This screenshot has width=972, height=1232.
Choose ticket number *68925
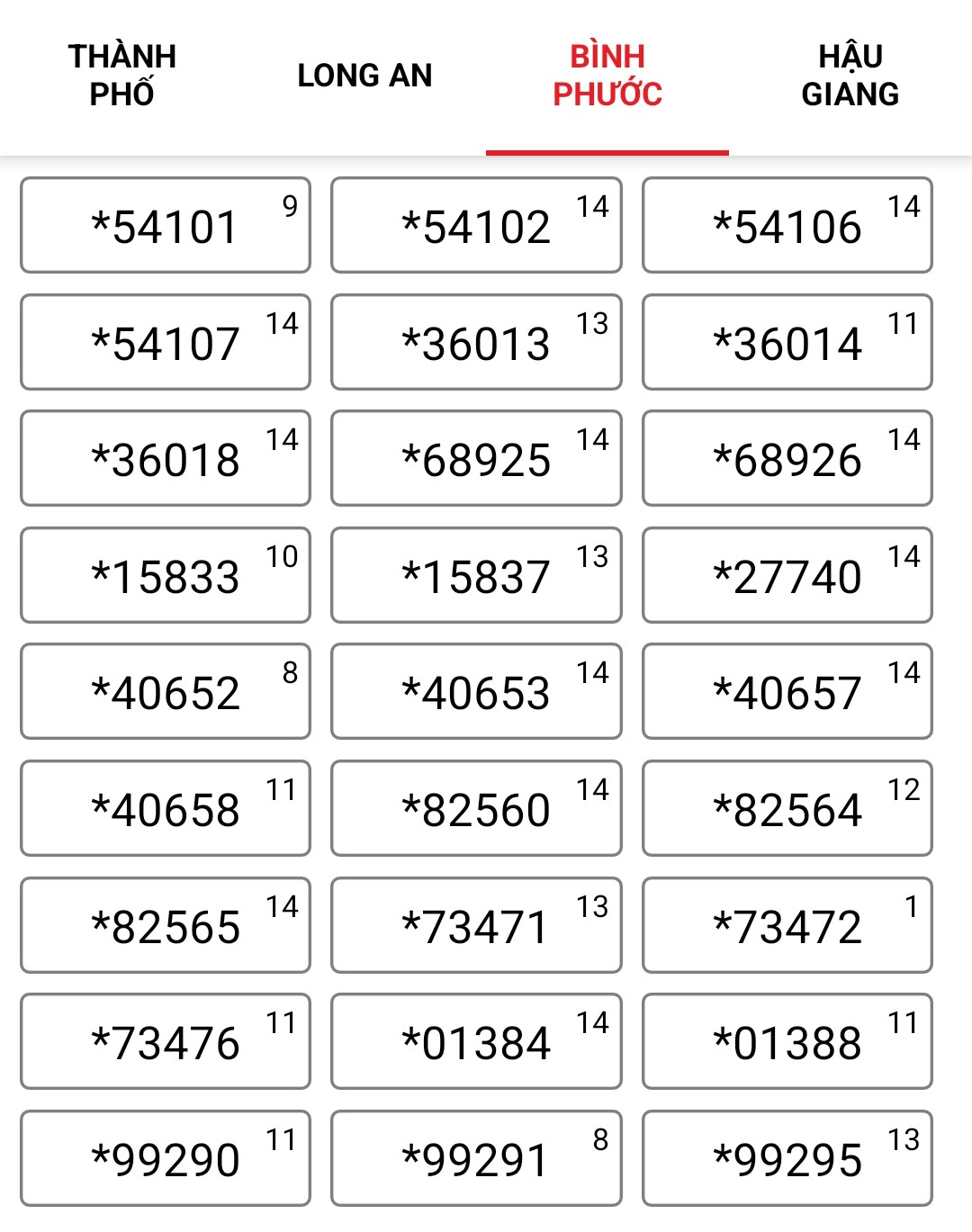tap(476, 459)
